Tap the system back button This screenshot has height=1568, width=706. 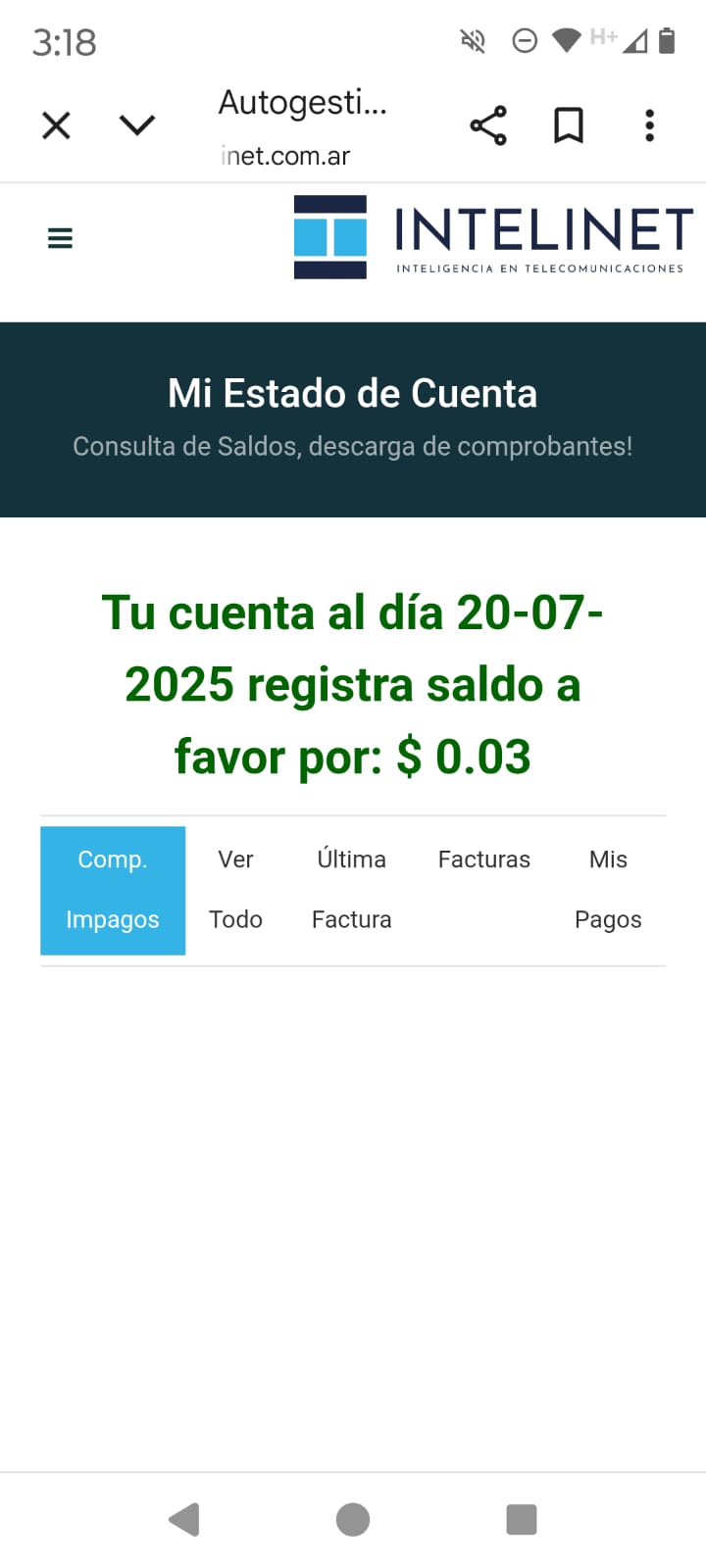184,1520
